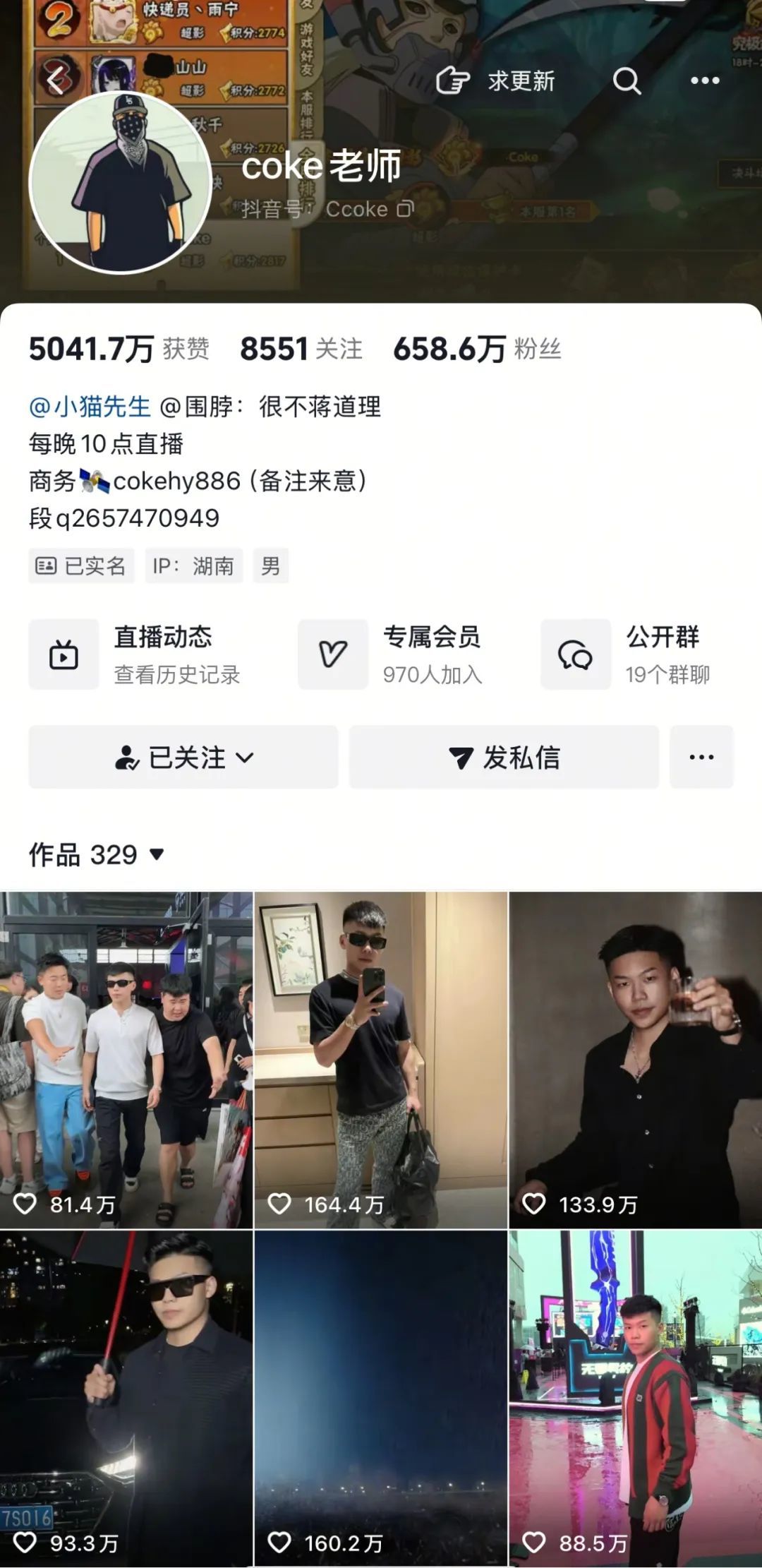Play the video with 133.9万 likes

[635, 1059]
